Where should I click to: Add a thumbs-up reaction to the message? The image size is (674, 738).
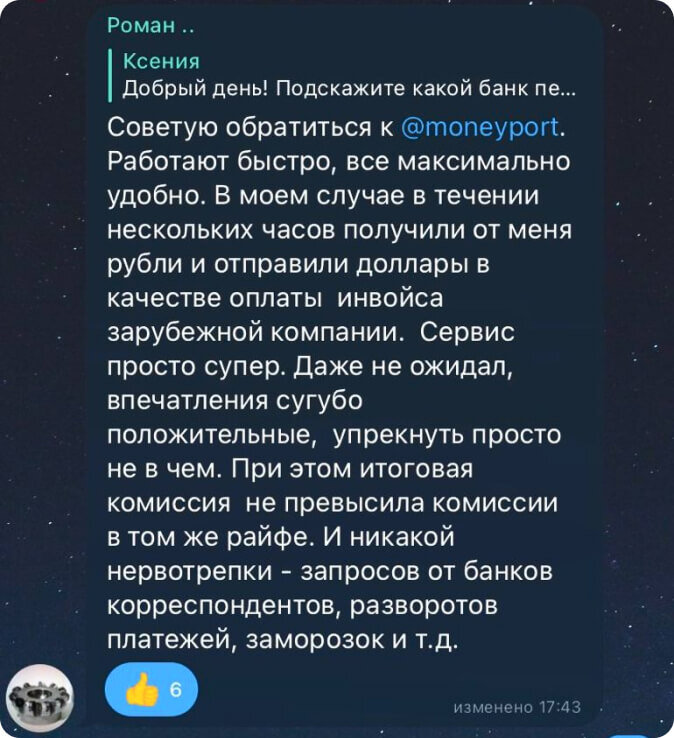coord(151,690)
